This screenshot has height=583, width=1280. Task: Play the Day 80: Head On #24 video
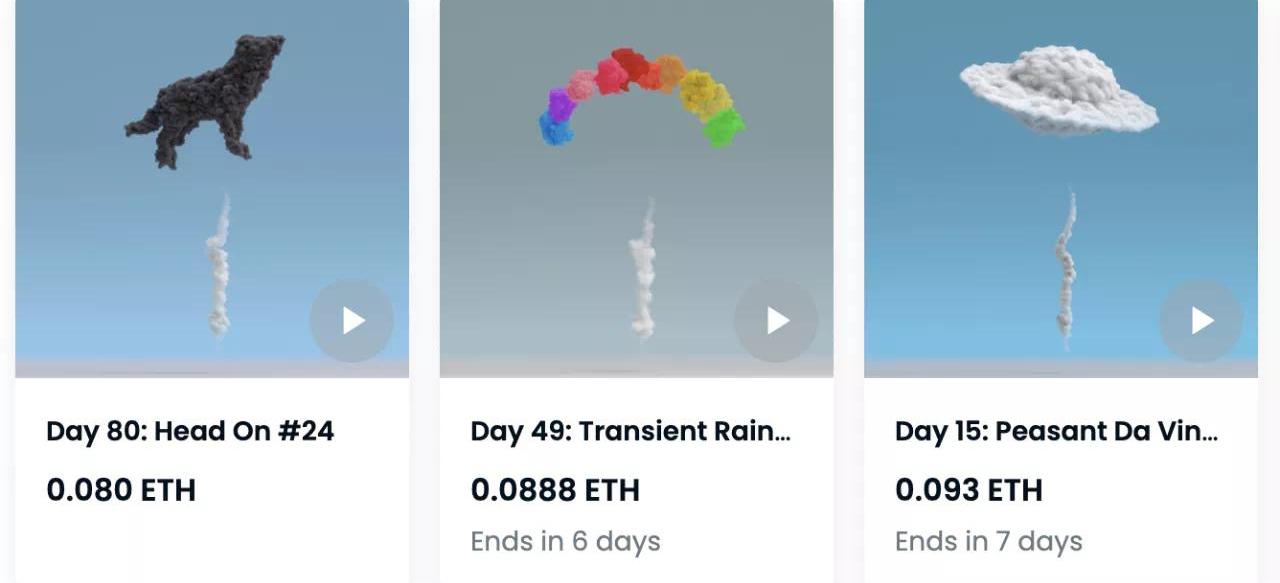click(352, 321)
